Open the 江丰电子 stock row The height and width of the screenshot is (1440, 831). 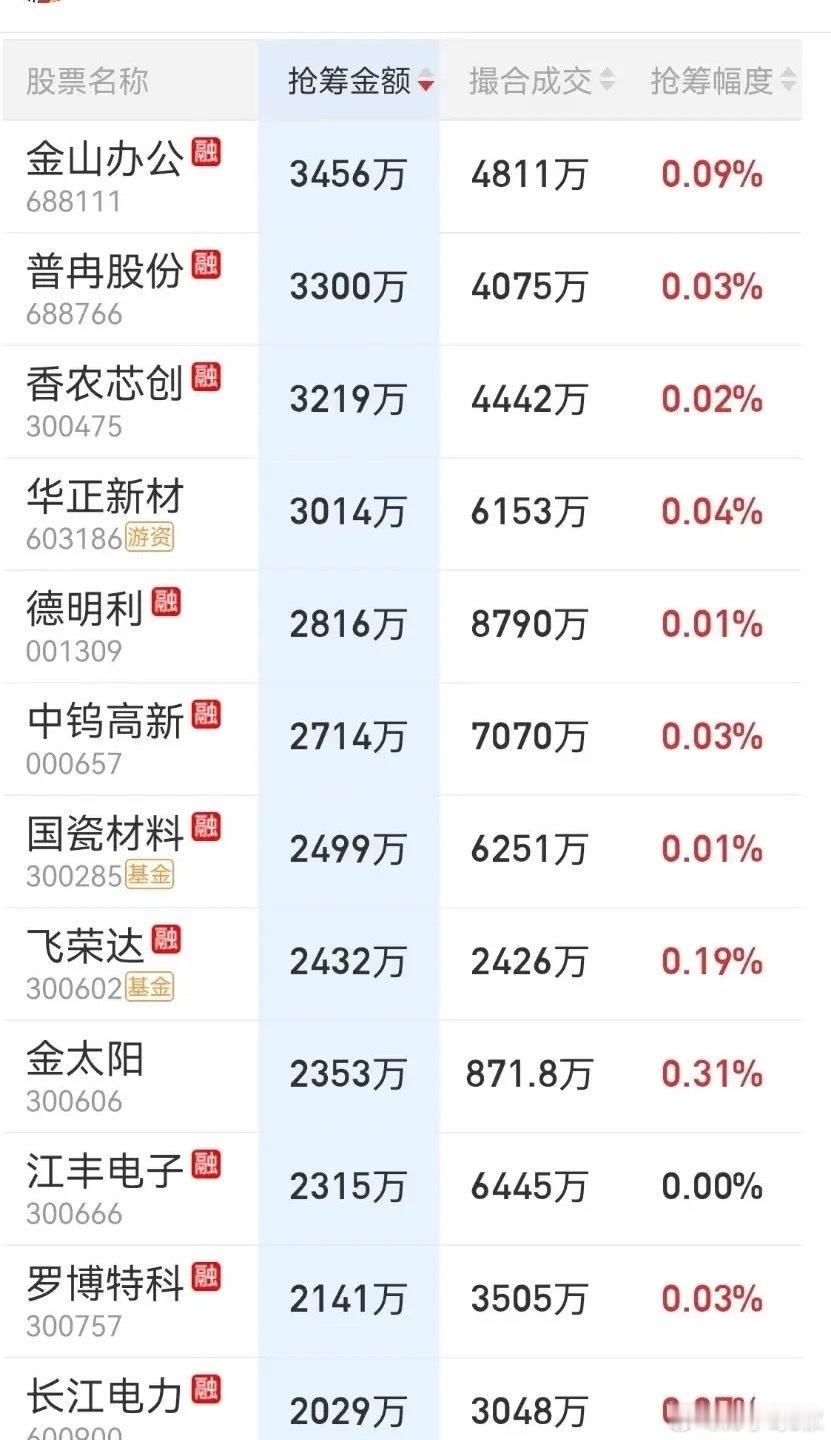(x=402, y=1189)
